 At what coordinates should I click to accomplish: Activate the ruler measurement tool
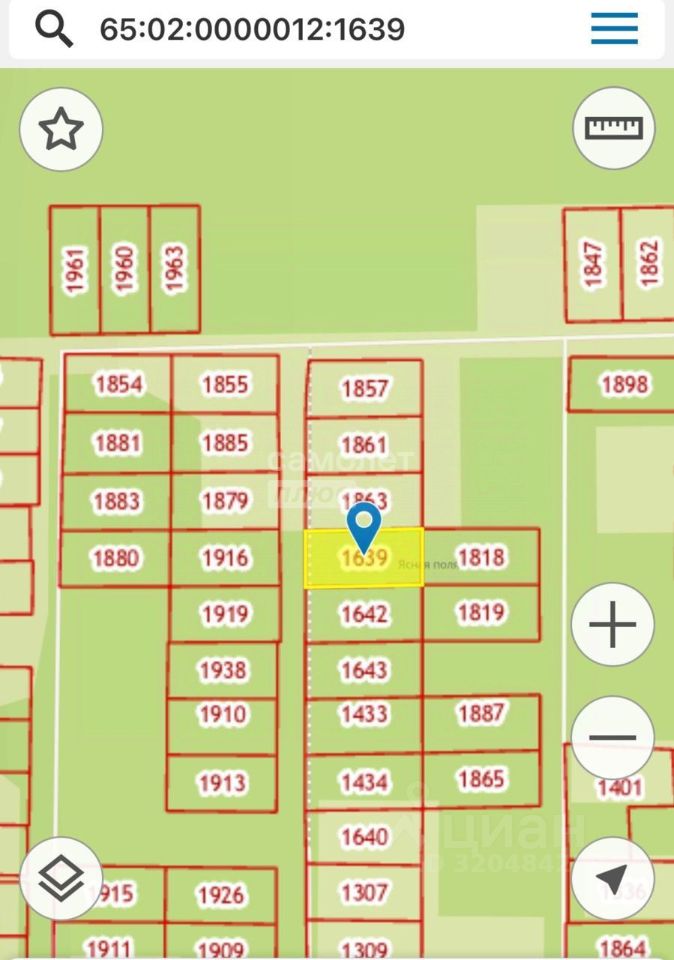tap(613, 129)
